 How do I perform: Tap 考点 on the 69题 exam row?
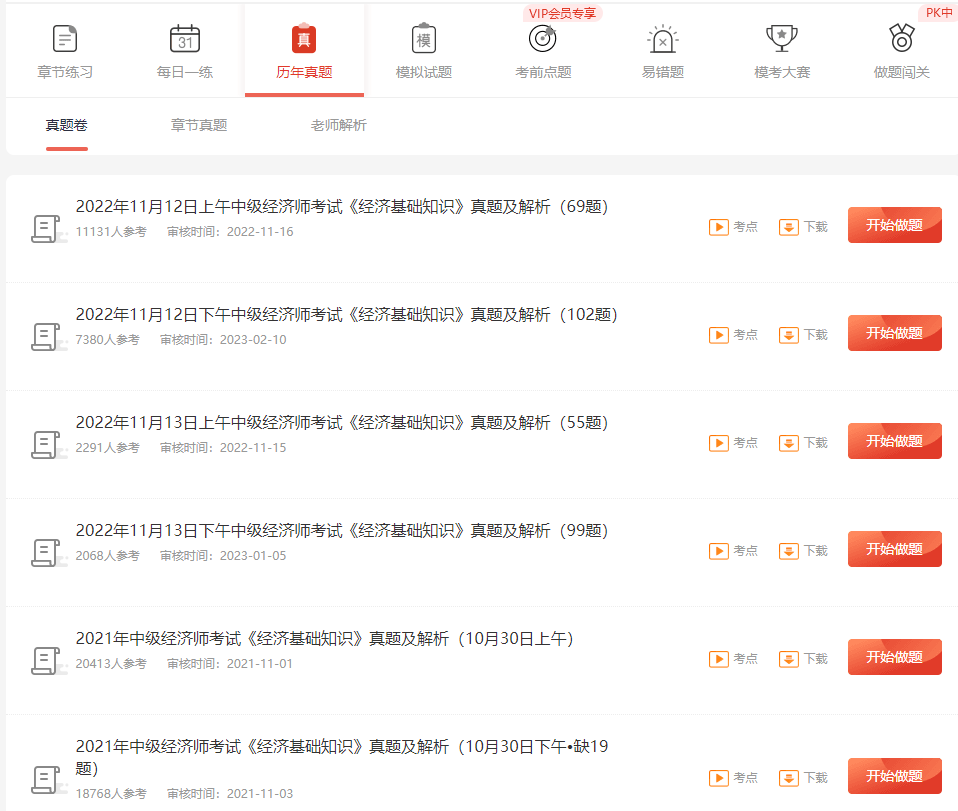(733, 227)
